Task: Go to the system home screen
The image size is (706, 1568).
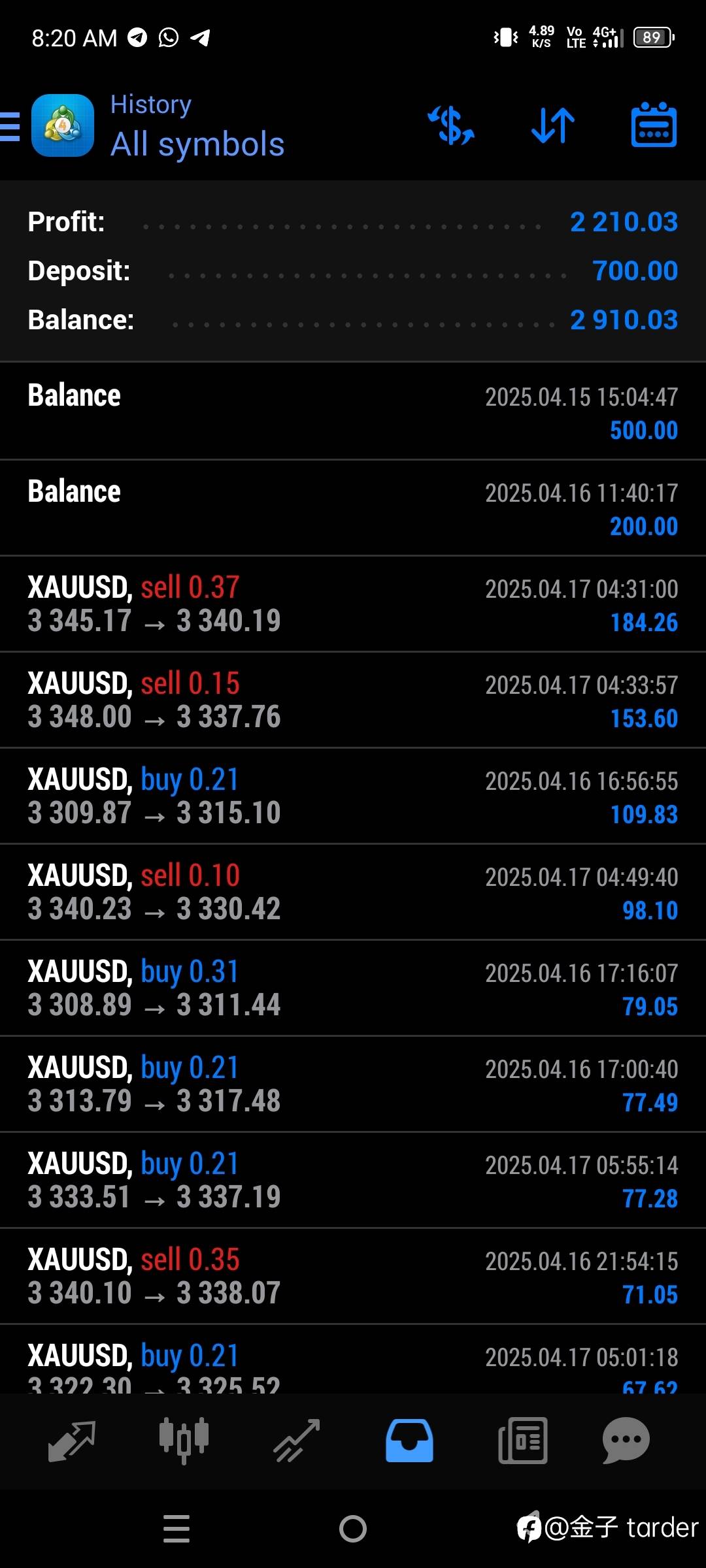Action: point(353,1529)
